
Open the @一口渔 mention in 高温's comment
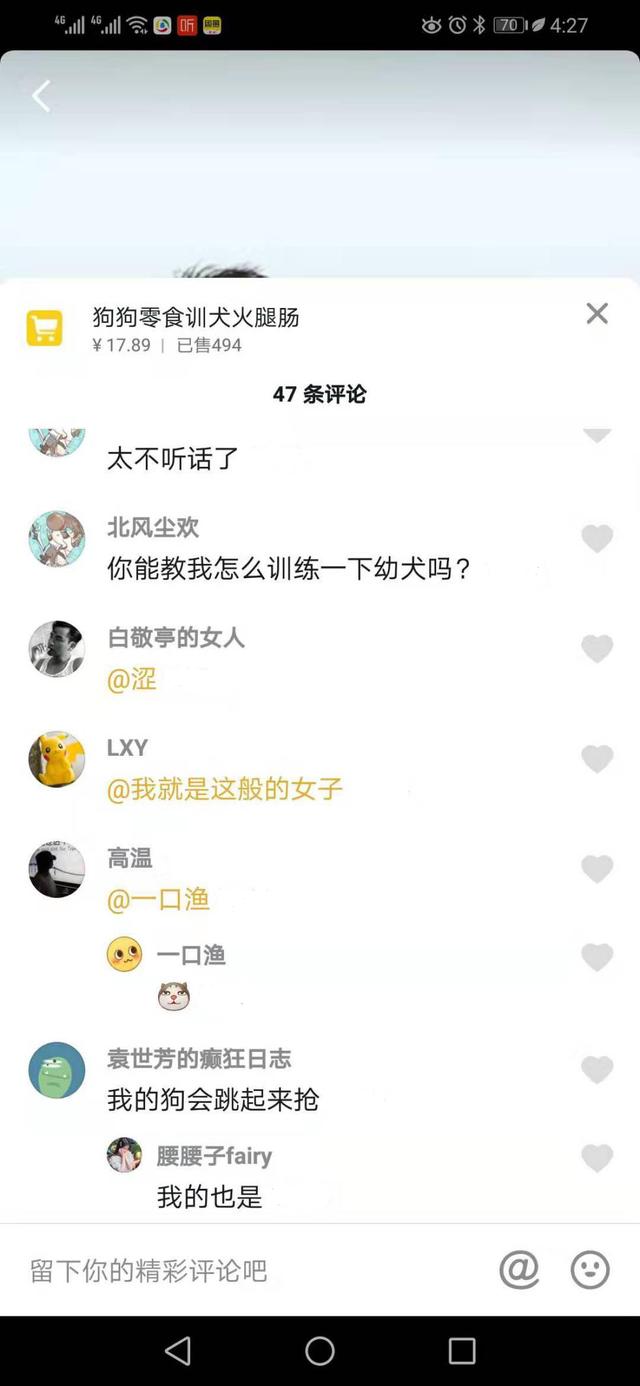coord(158,899)
